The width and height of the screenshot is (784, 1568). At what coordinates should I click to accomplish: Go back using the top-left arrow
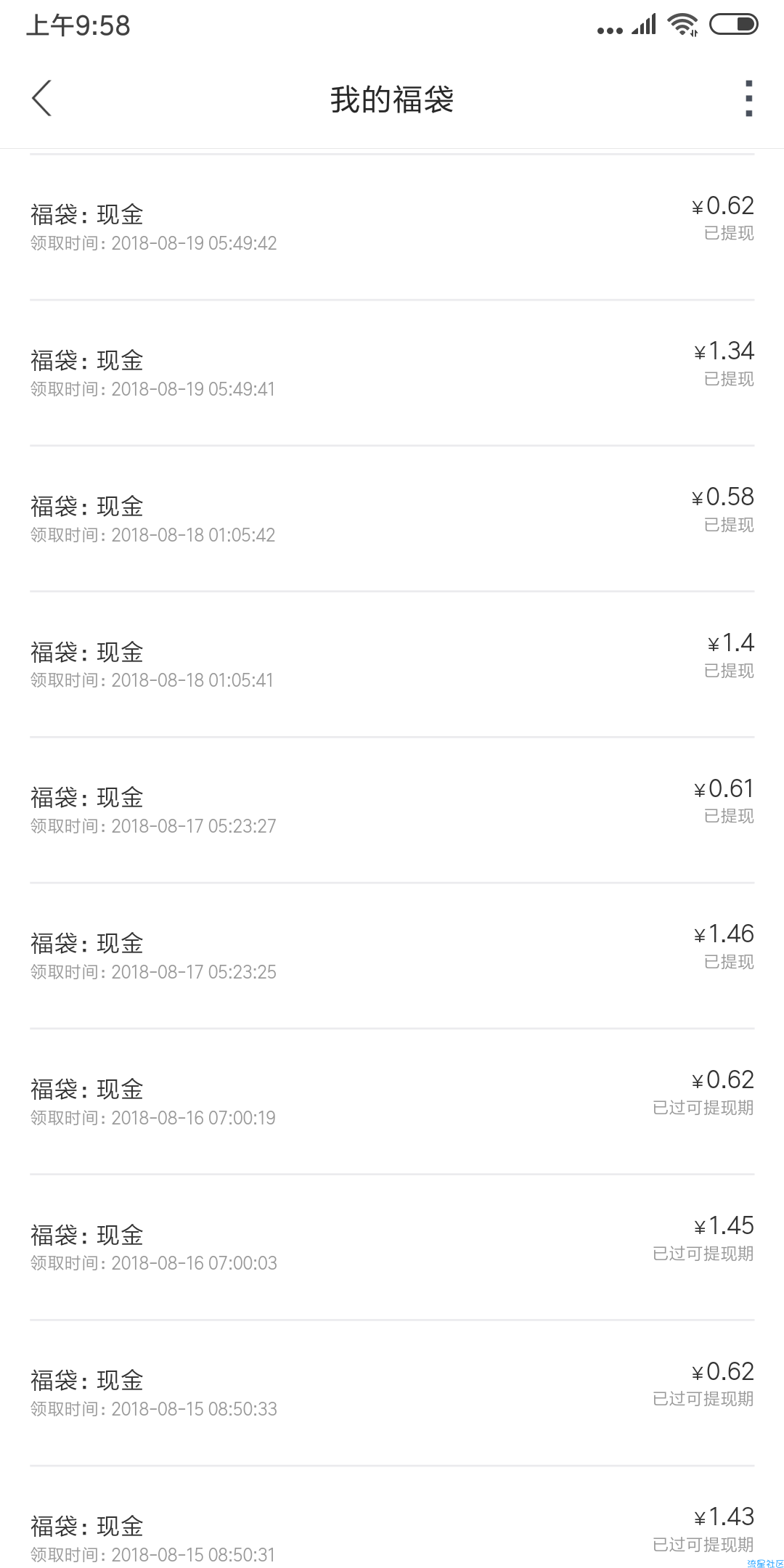42,98
